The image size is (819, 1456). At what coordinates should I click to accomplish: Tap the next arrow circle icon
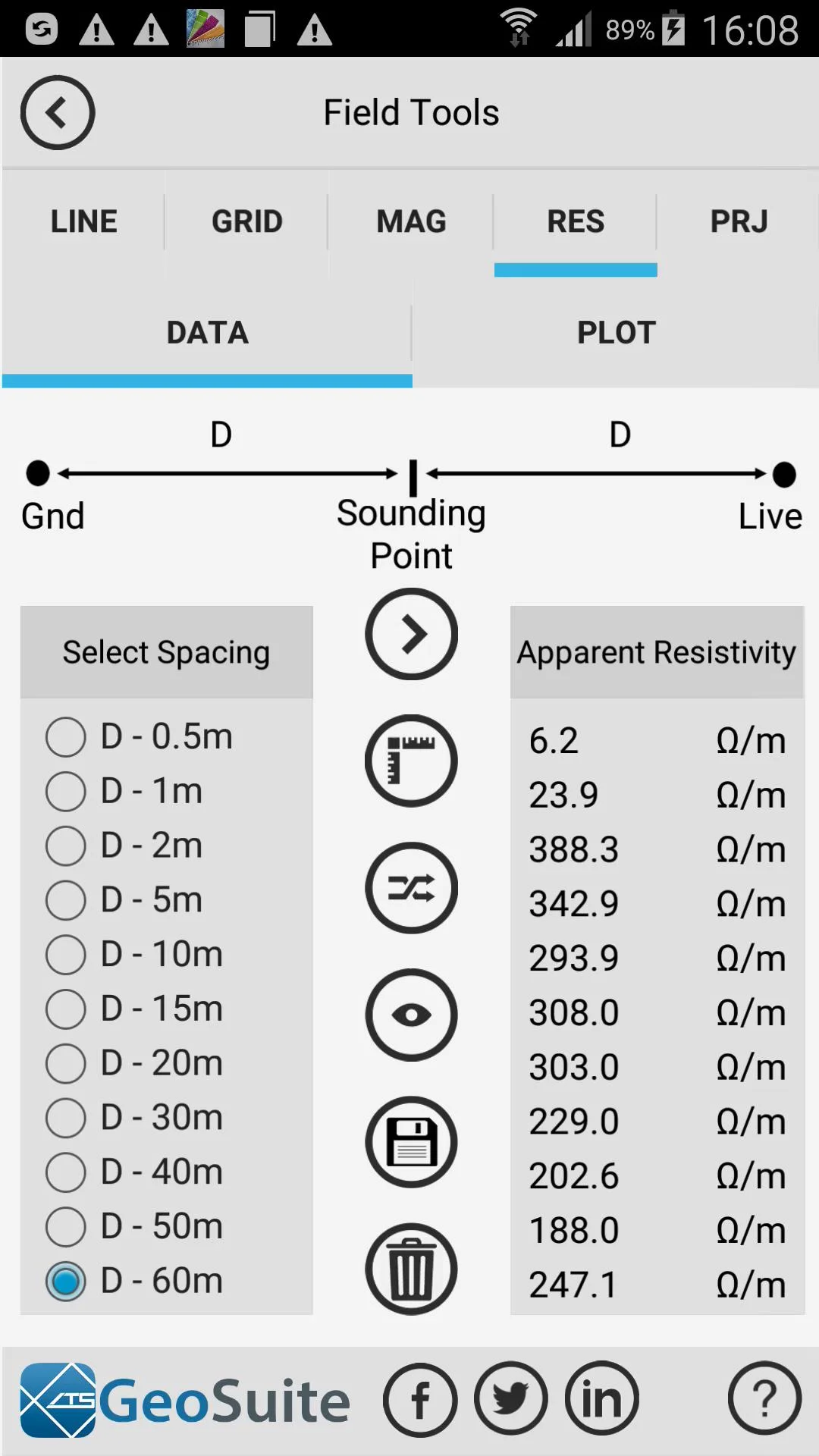(x=411, y=634)
